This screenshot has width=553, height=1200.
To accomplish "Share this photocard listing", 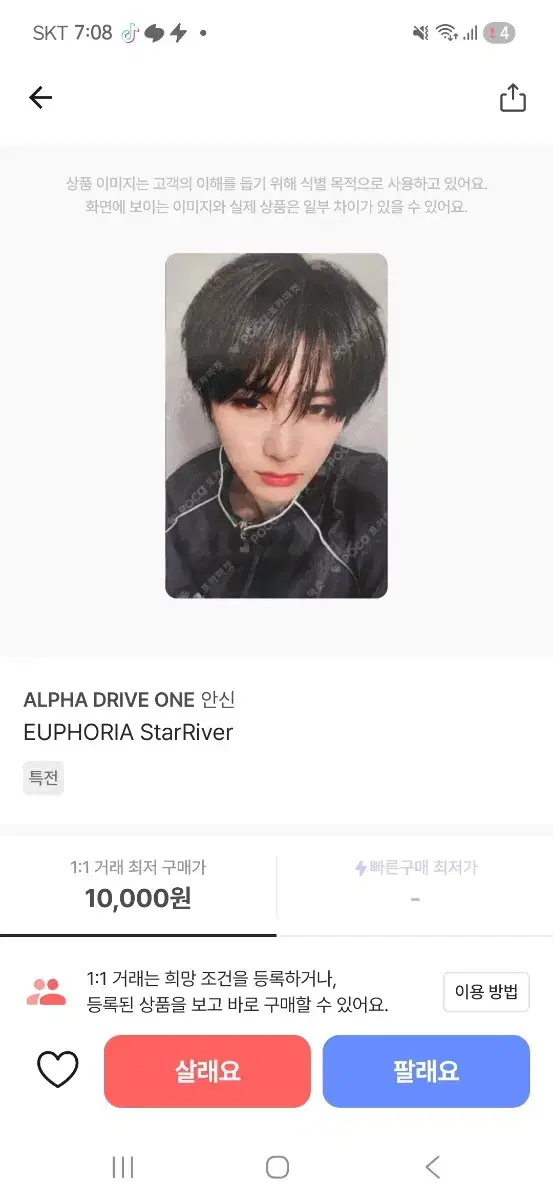I will [512, 97].
